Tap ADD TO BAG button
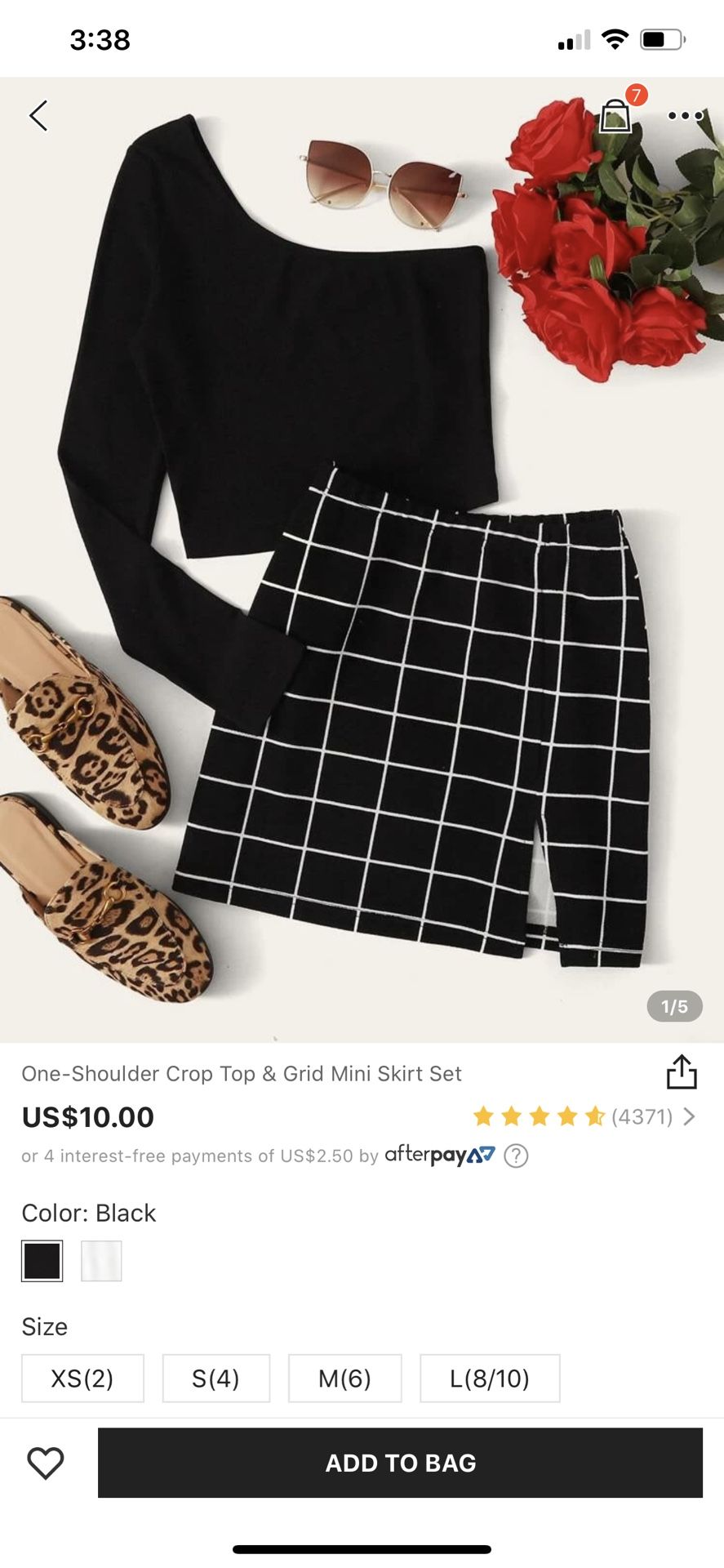 pos(400,1463)
